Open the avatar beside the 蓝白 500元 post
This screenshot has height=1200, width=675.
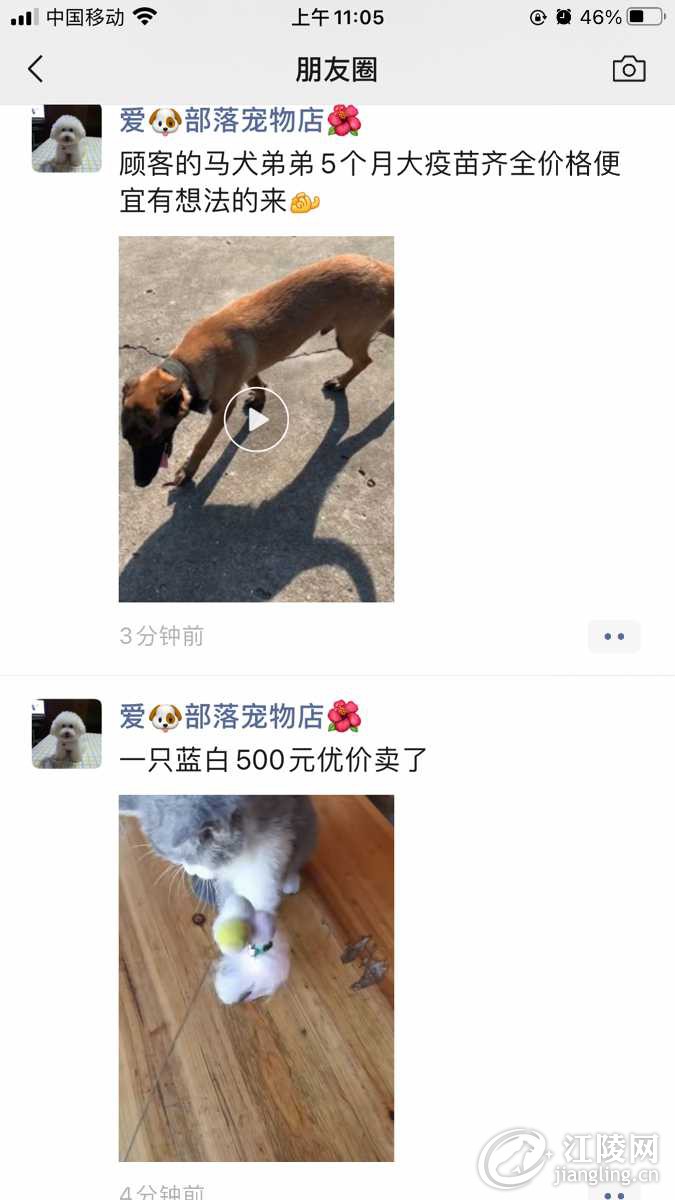click(67, 733)
